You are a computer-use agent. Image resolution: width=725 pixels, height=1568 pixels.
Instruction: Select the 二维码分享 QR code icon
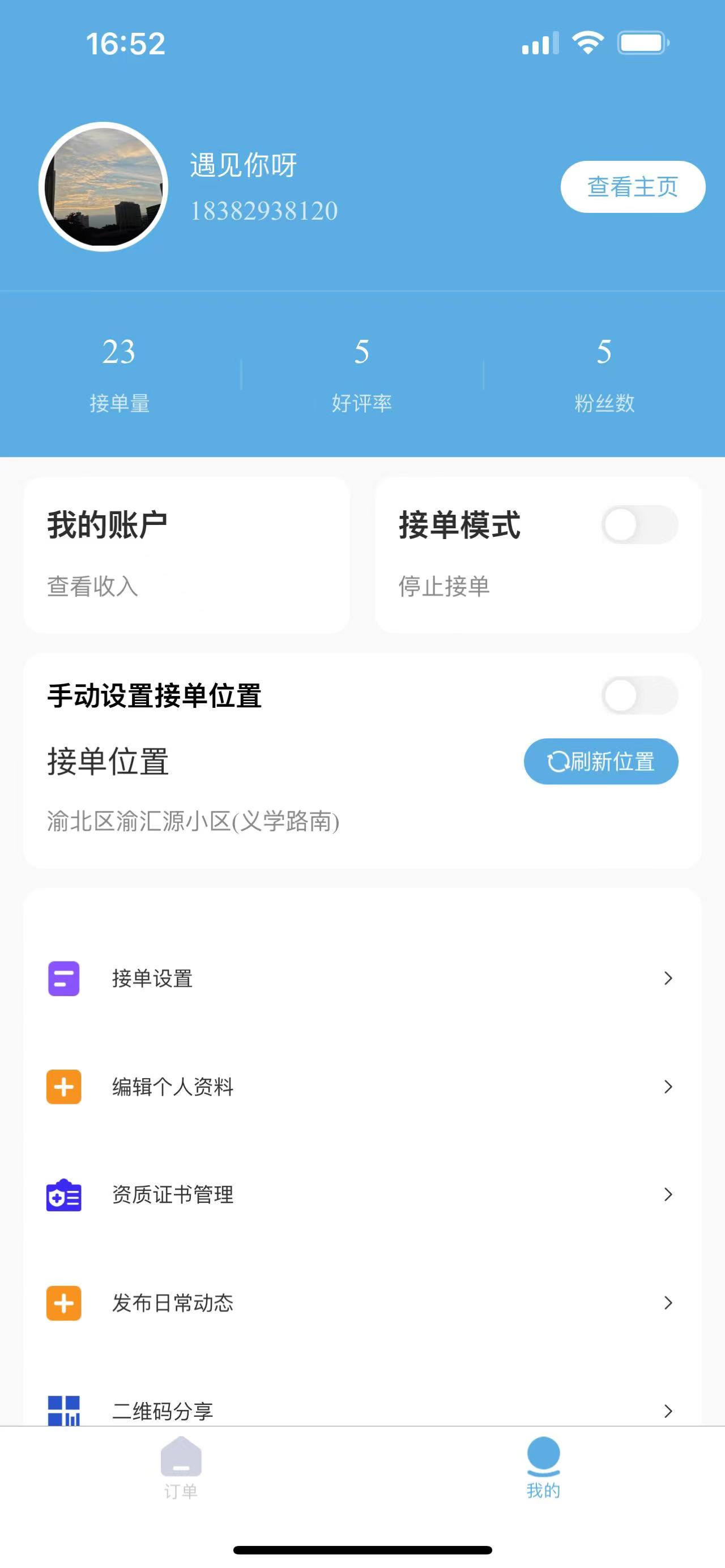coord(63,1411)
